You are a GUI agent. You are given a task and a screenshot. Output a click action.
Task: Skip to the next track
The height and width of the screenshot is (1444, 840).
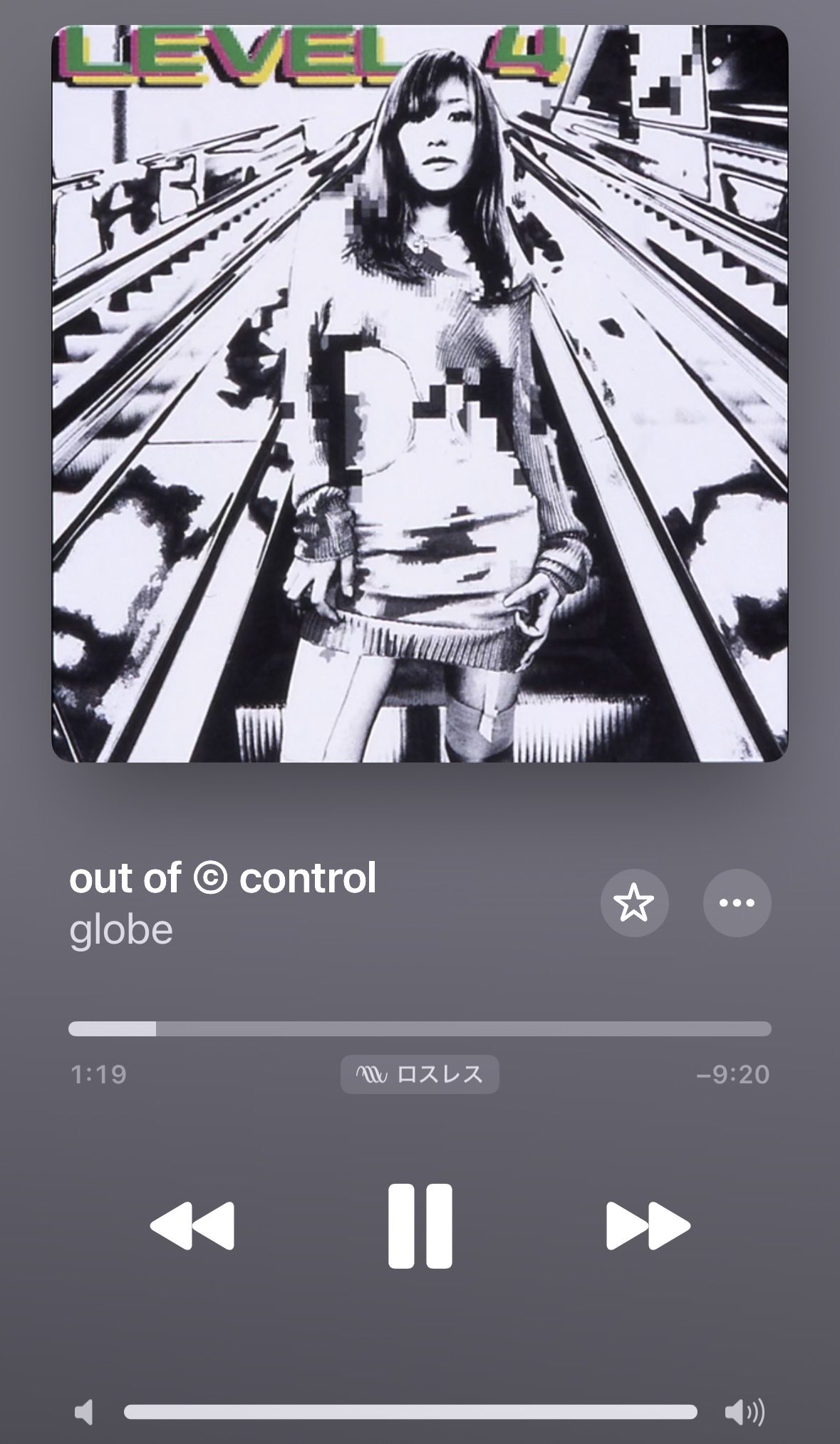point(648,1226)
